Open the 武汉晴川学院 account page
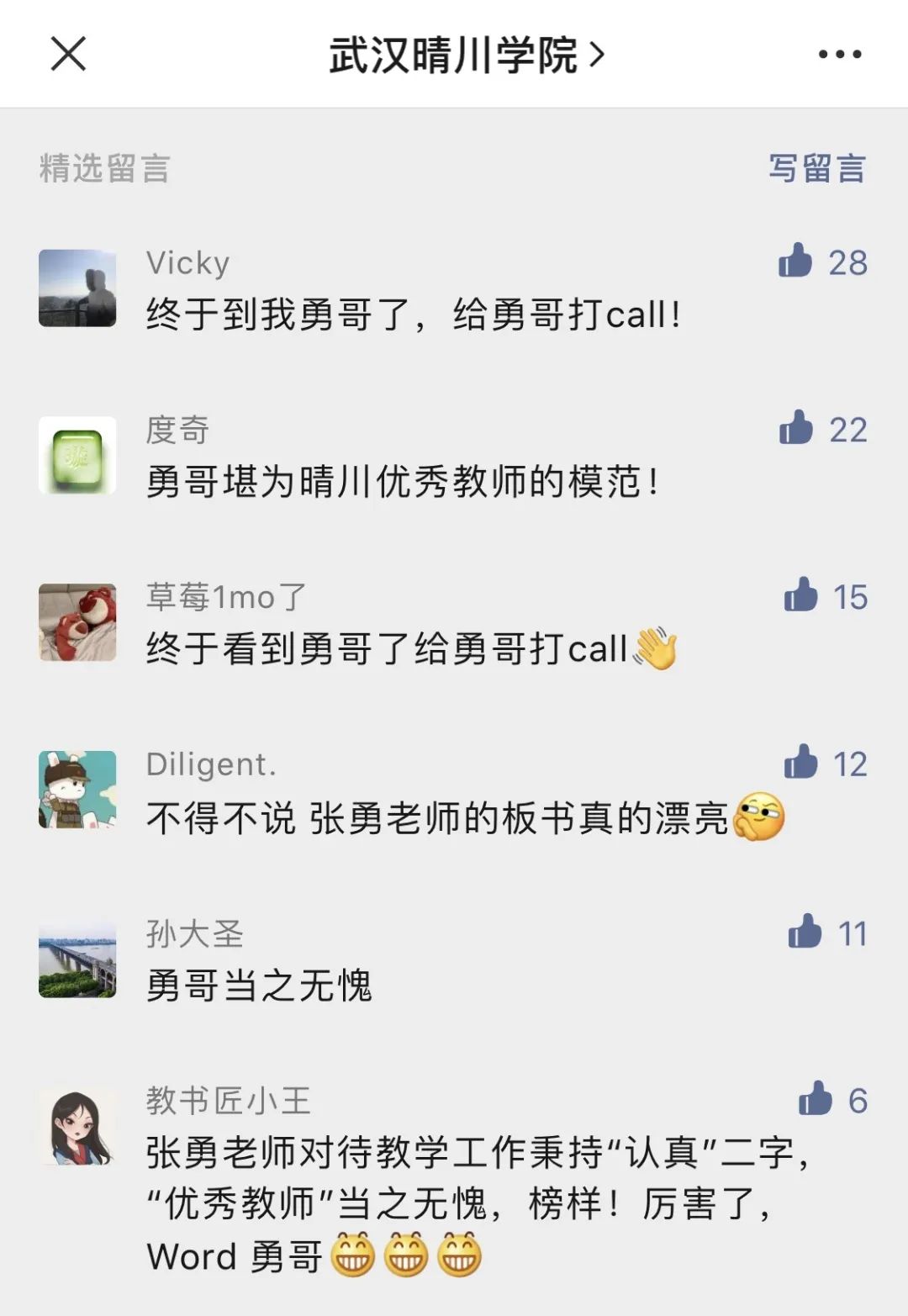This screenshot has height=1316, width=908. [465, 55]
